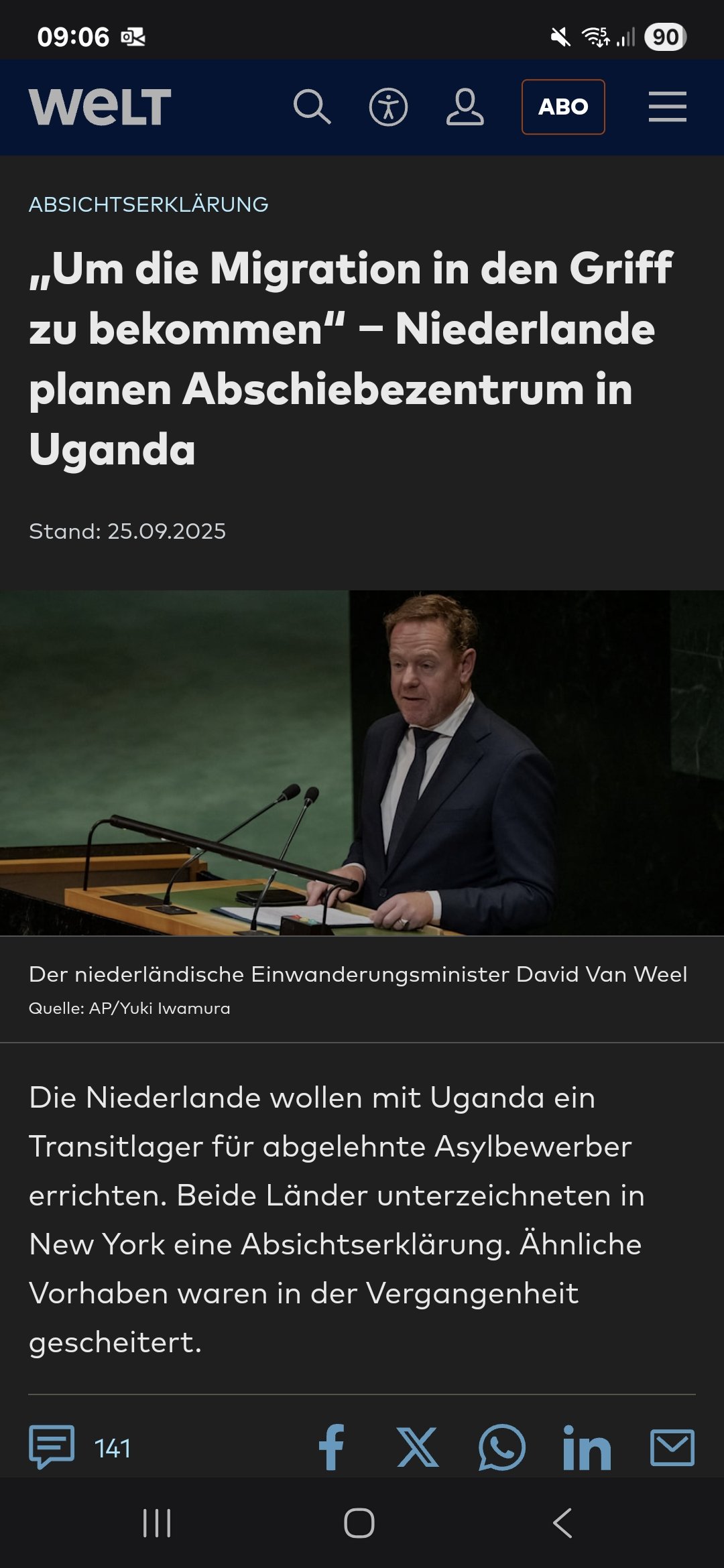Viewport: 724px width, 1568px height.
Task: Open the hamburger navigation menu
Action: [667, 107]
